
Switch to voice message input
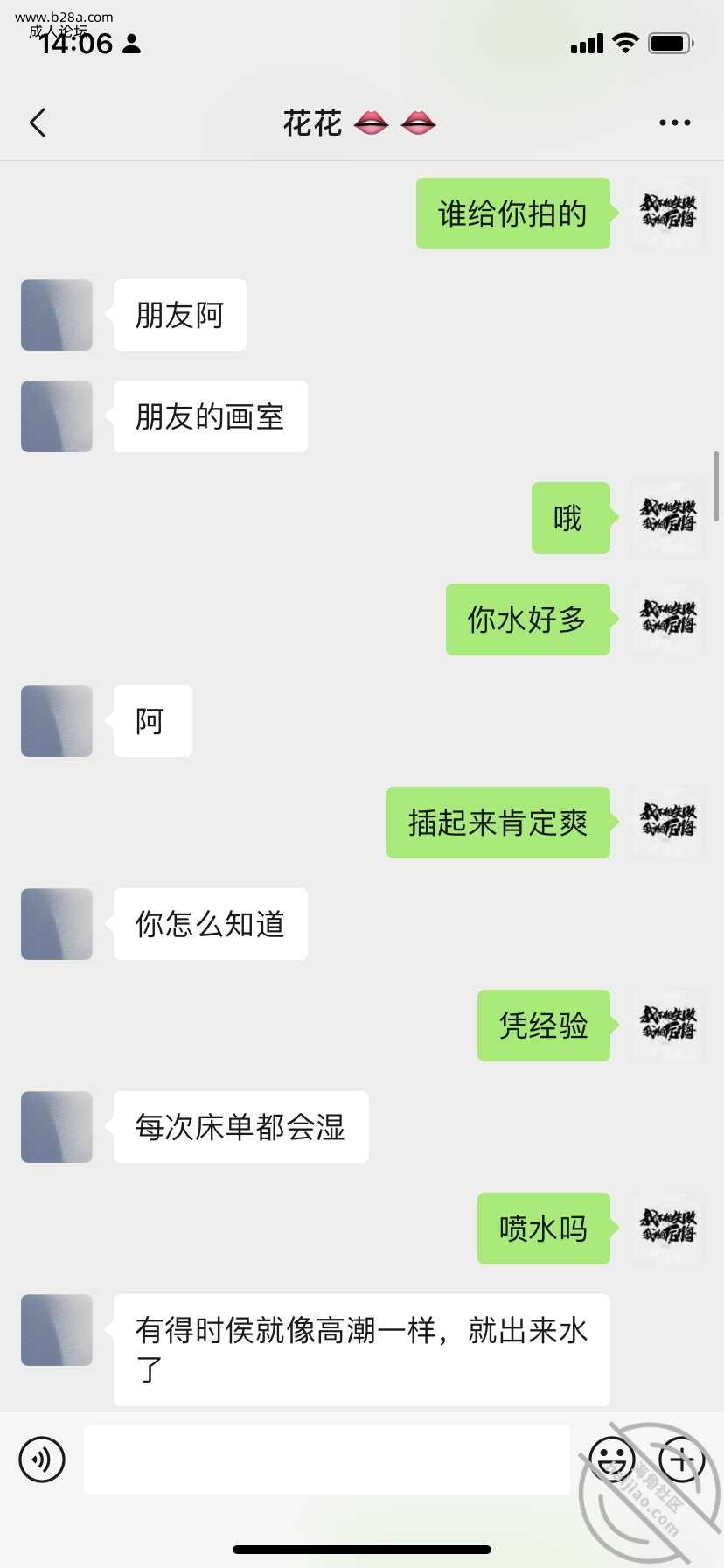click(42, 1459)
